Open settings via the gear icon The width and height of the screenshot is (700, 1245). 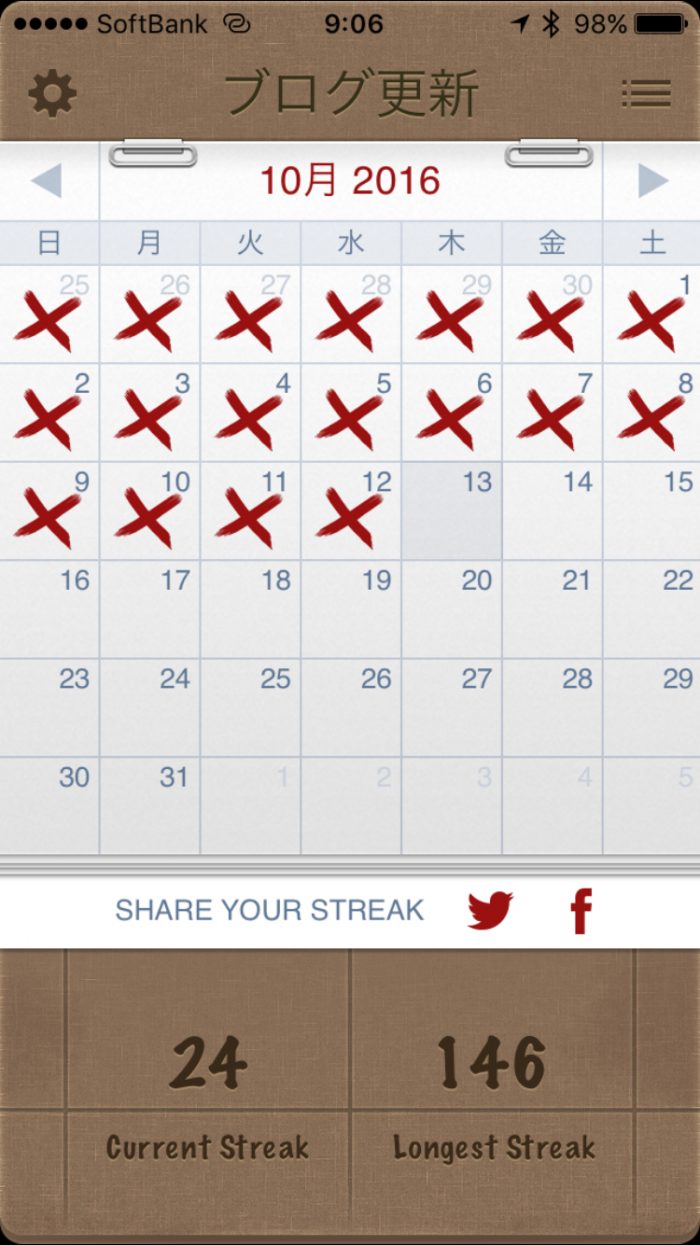pos(52,94)
